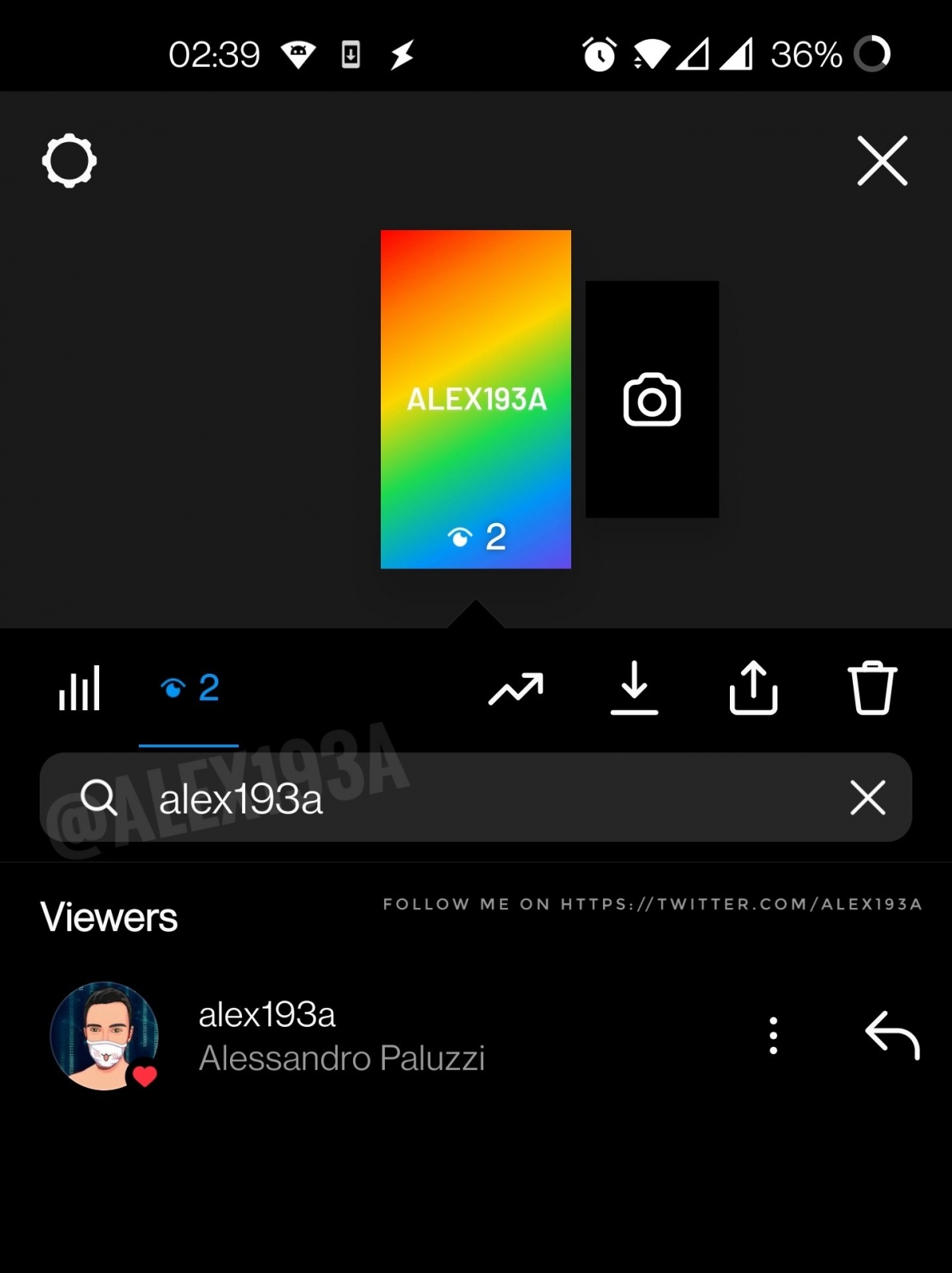The image size is (952, 1273).
Task: Switch to the insights bar chart tab
Action: coord(79,688)
